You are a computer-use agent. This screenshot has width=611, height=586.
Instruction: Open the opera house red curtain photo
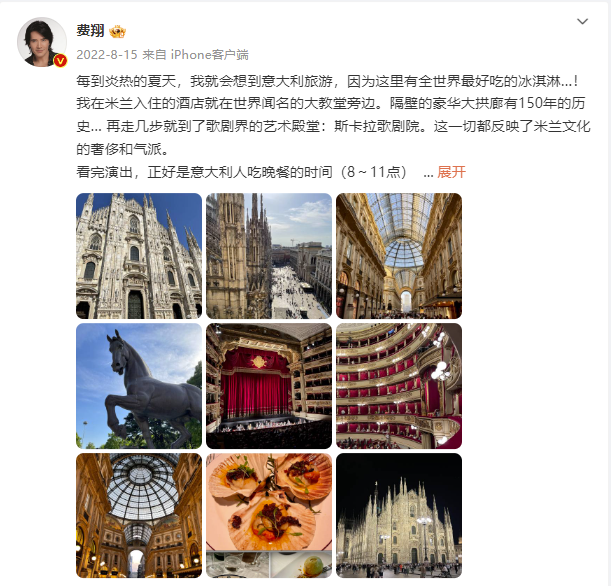coord(269,386)
